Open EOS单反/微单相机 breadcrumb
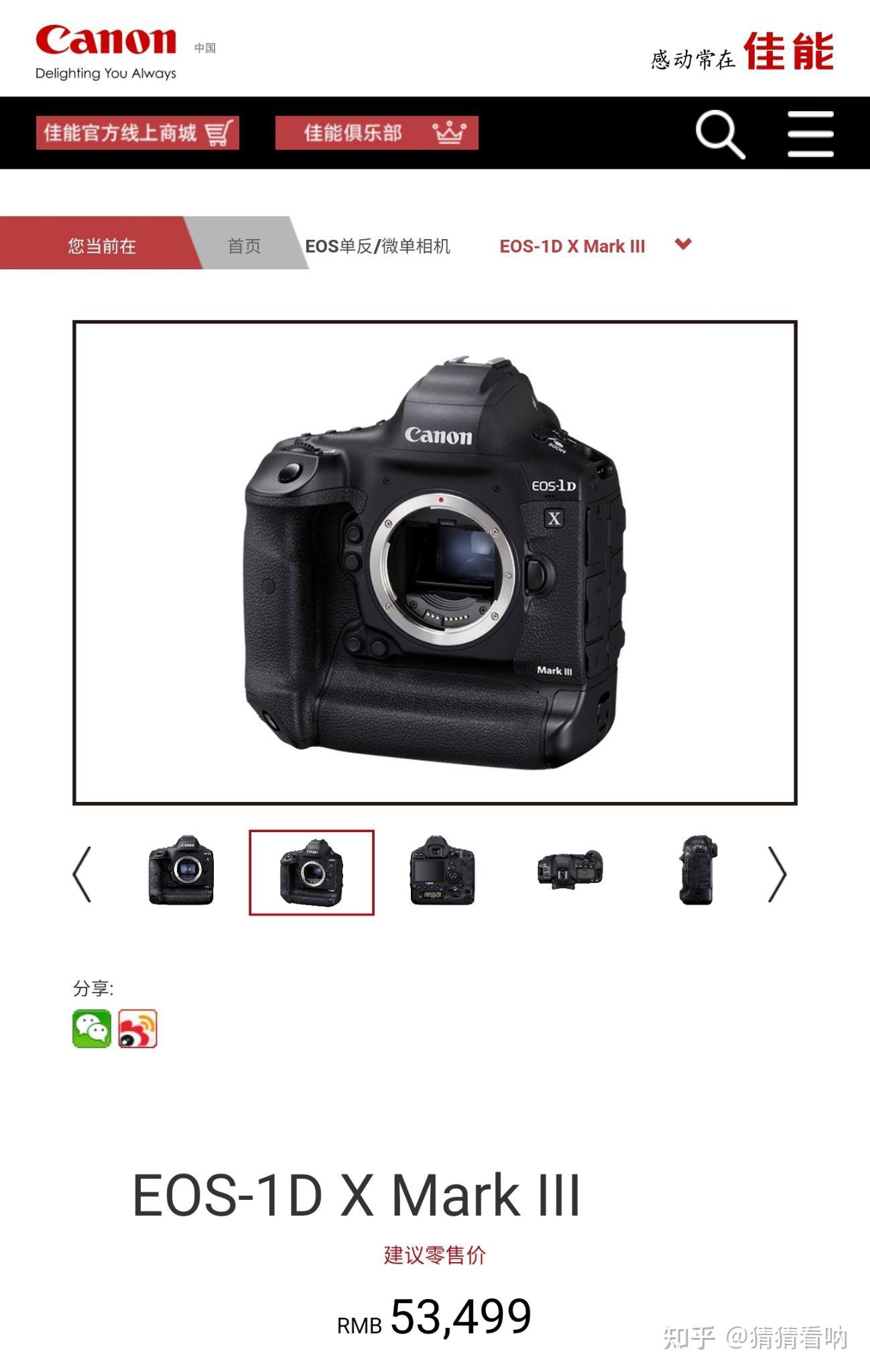 tap(377, 246)
